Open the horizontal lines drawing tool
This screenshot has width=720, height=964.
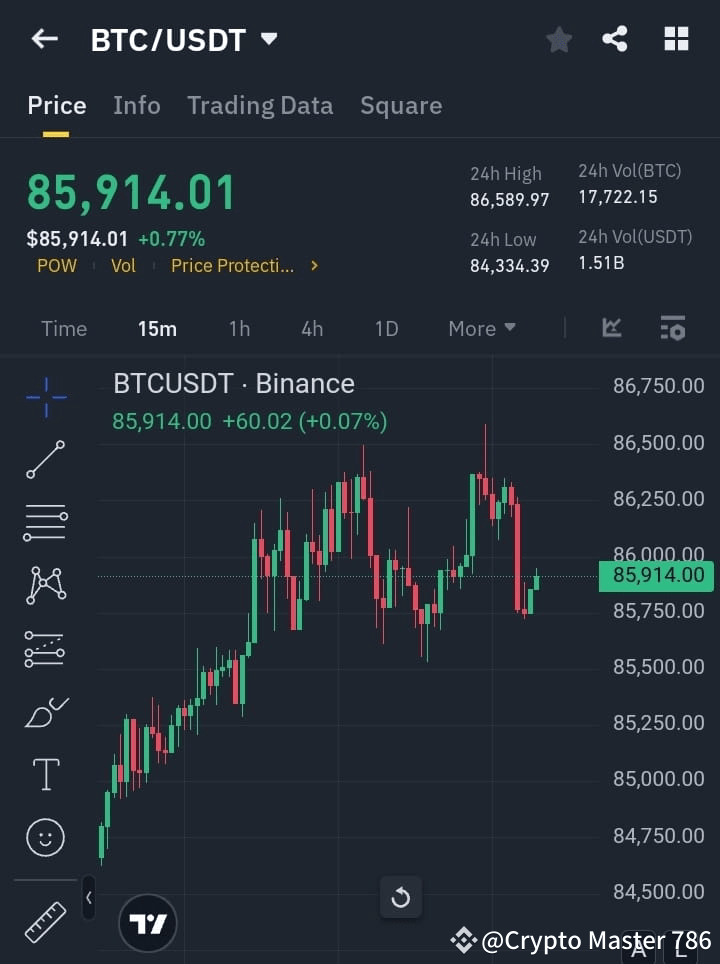click(45, 523)
